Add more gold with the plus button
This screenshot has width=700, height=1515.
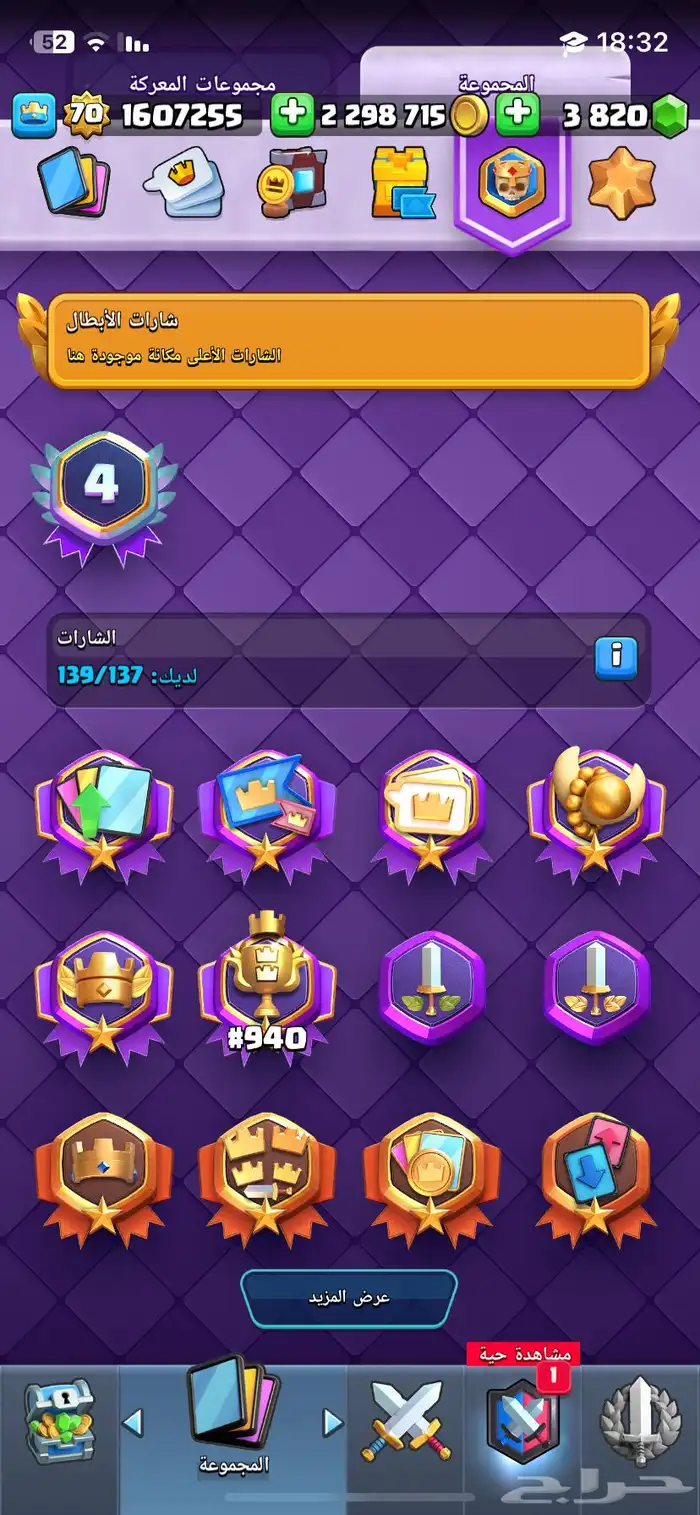[292, 115]
